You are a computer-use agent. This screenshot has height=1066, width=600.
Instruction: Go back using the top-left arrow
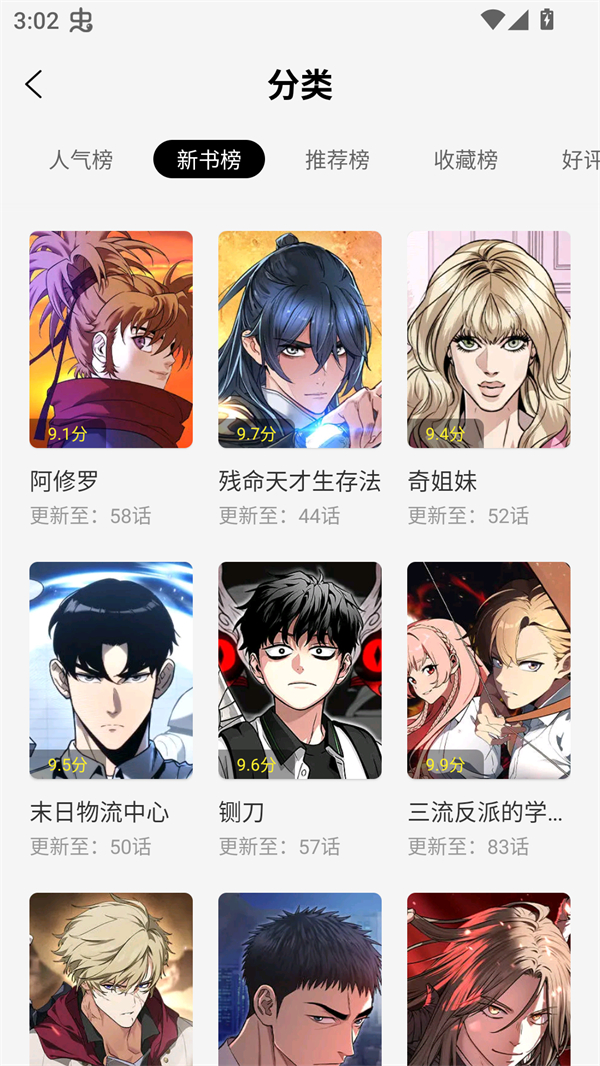tap(34, 85)
